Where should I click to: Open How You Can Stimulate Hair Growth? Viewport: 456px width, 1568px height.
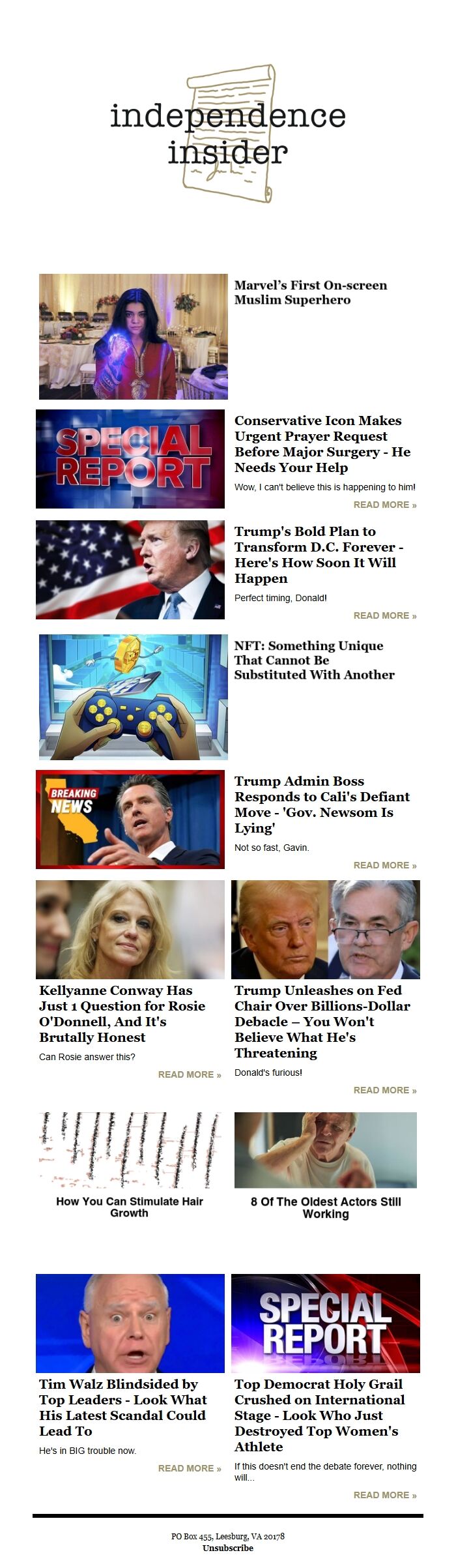click(x=130, y=1207)
